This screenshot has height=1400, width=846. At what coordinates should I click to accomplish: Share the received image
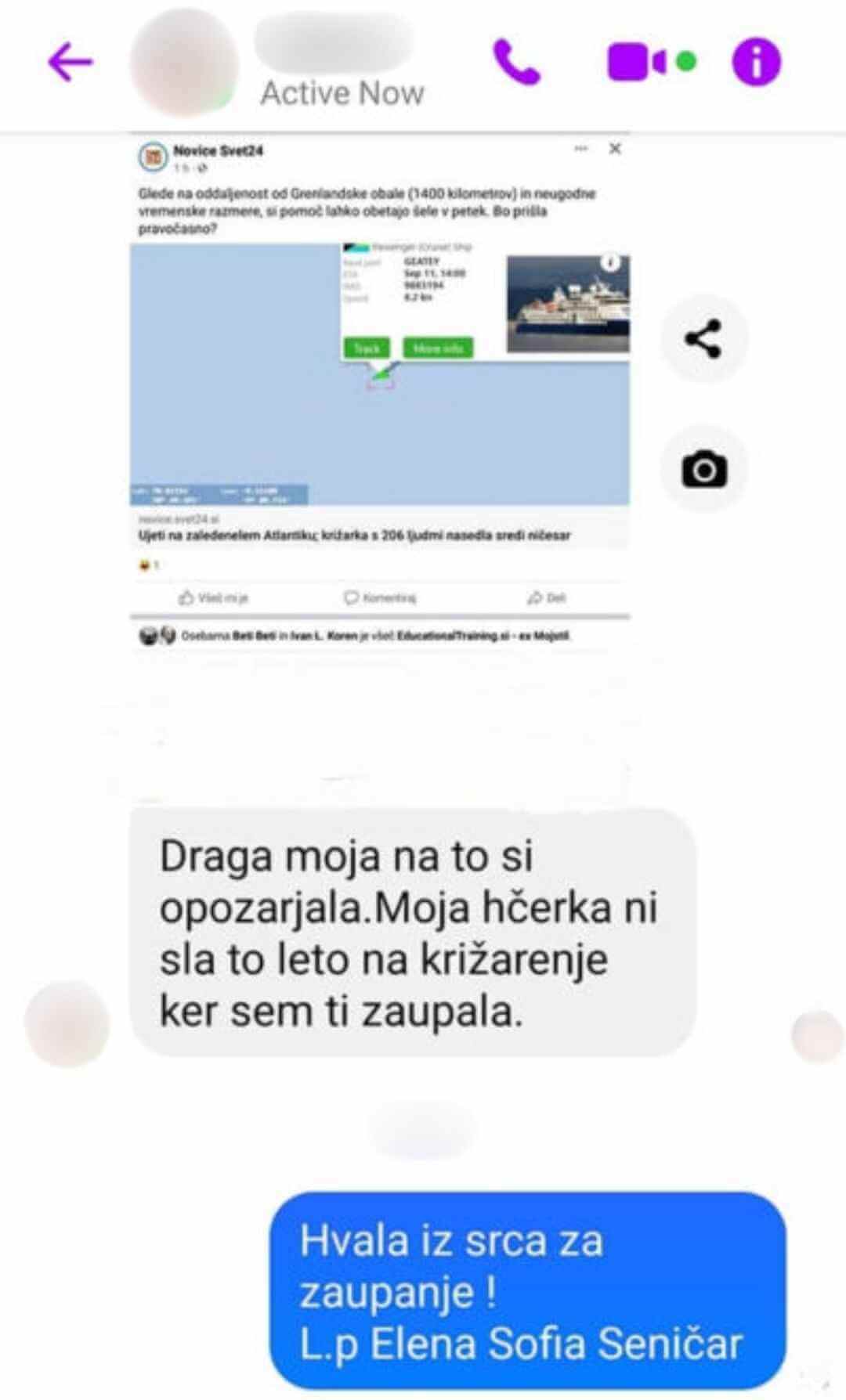[x=703, y=339]
